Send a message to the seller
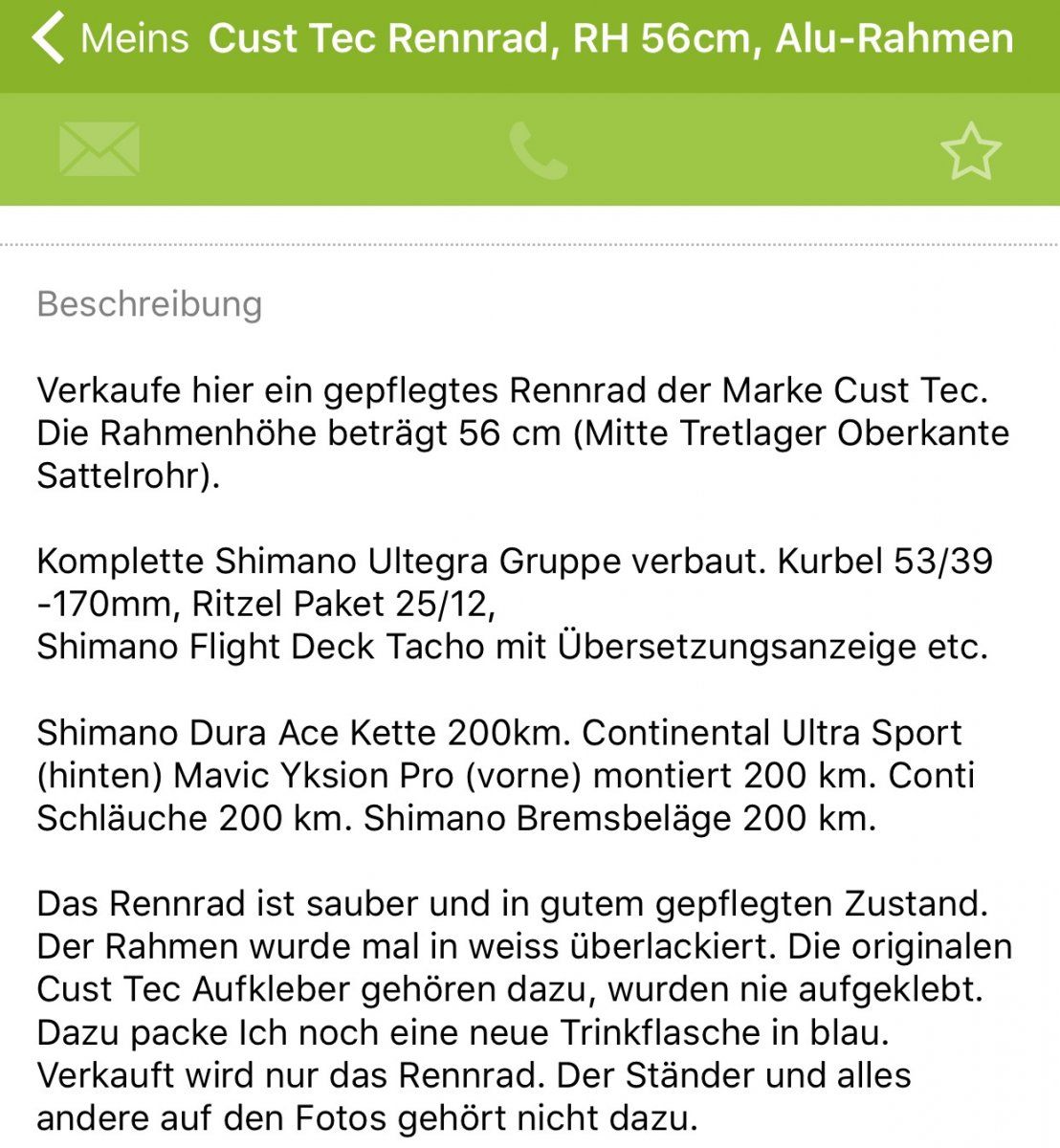This screenshot has width=1060, height=1148. tap(99, 149)
